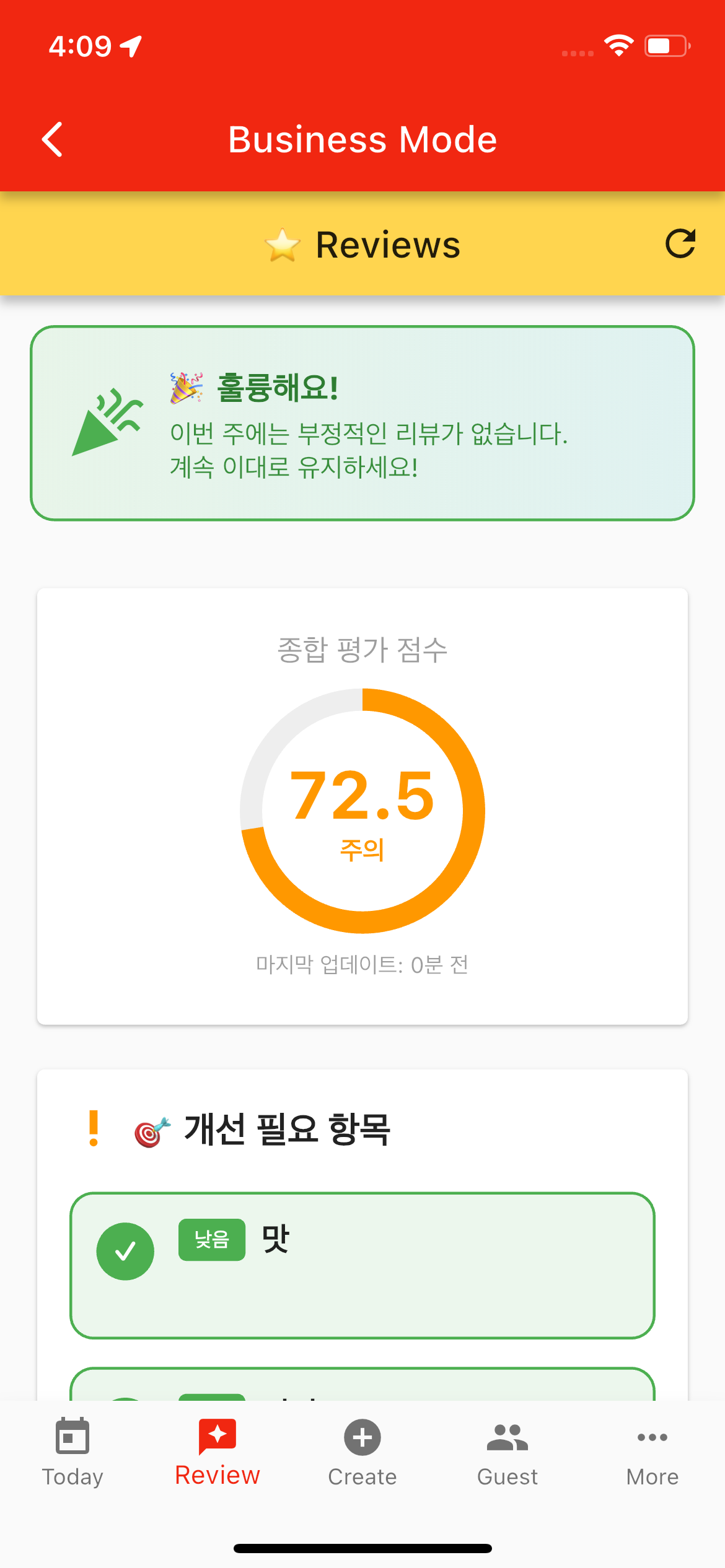Select the Review chat icon in the tab bar
This screenshot has width=725, height=1568.
pos(217,1437)
